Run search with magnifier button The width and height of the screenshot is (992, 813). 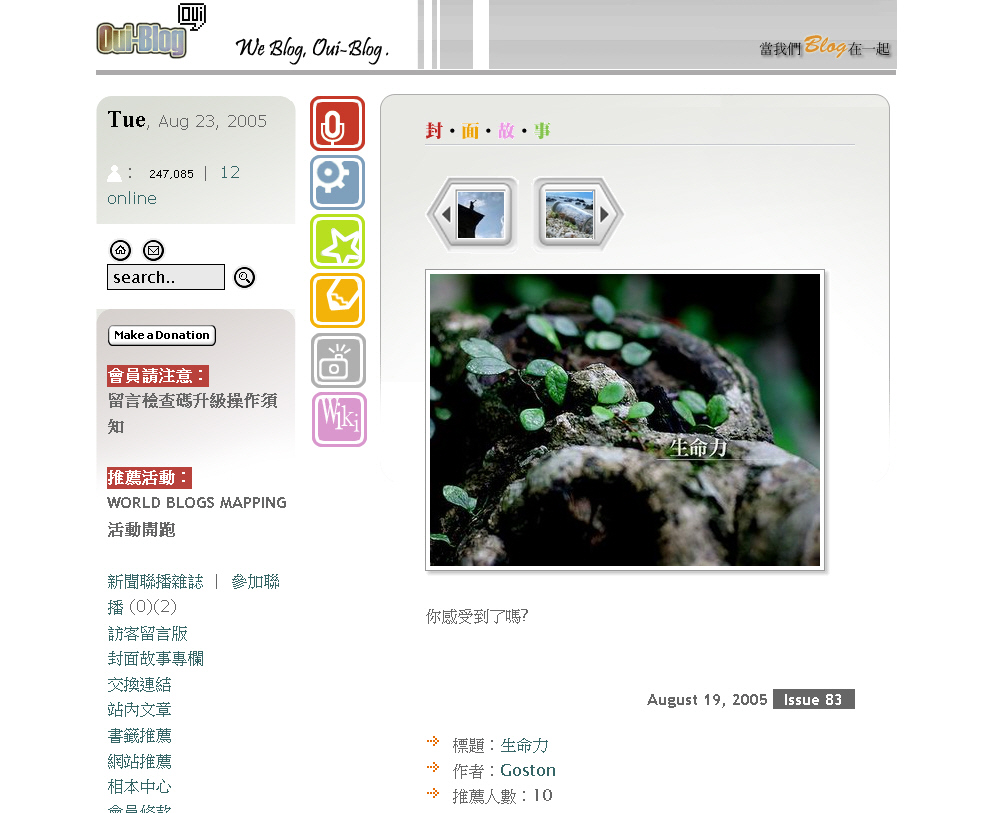[244, 278]
